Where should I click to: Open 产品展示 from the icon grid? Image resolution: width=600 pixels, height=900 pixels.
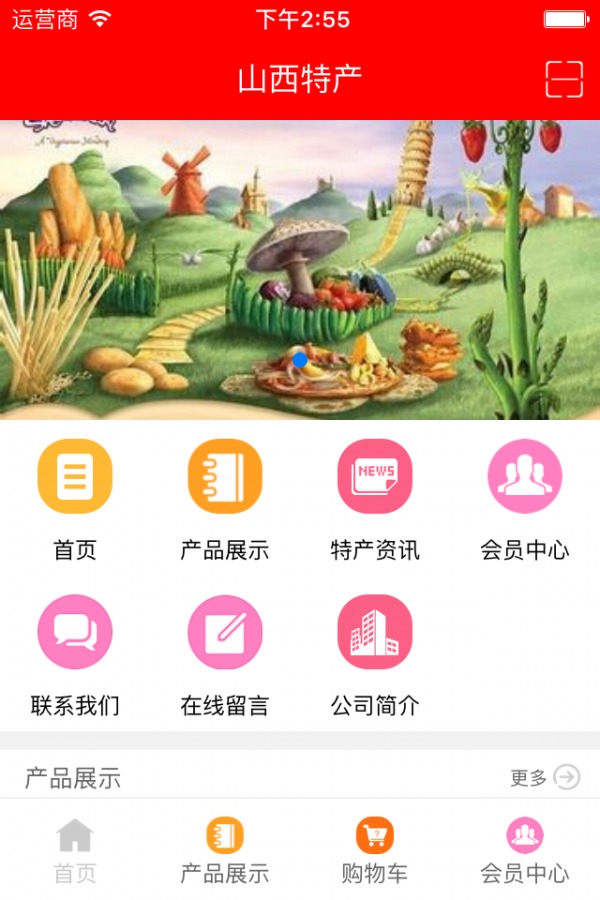point(225,477)
